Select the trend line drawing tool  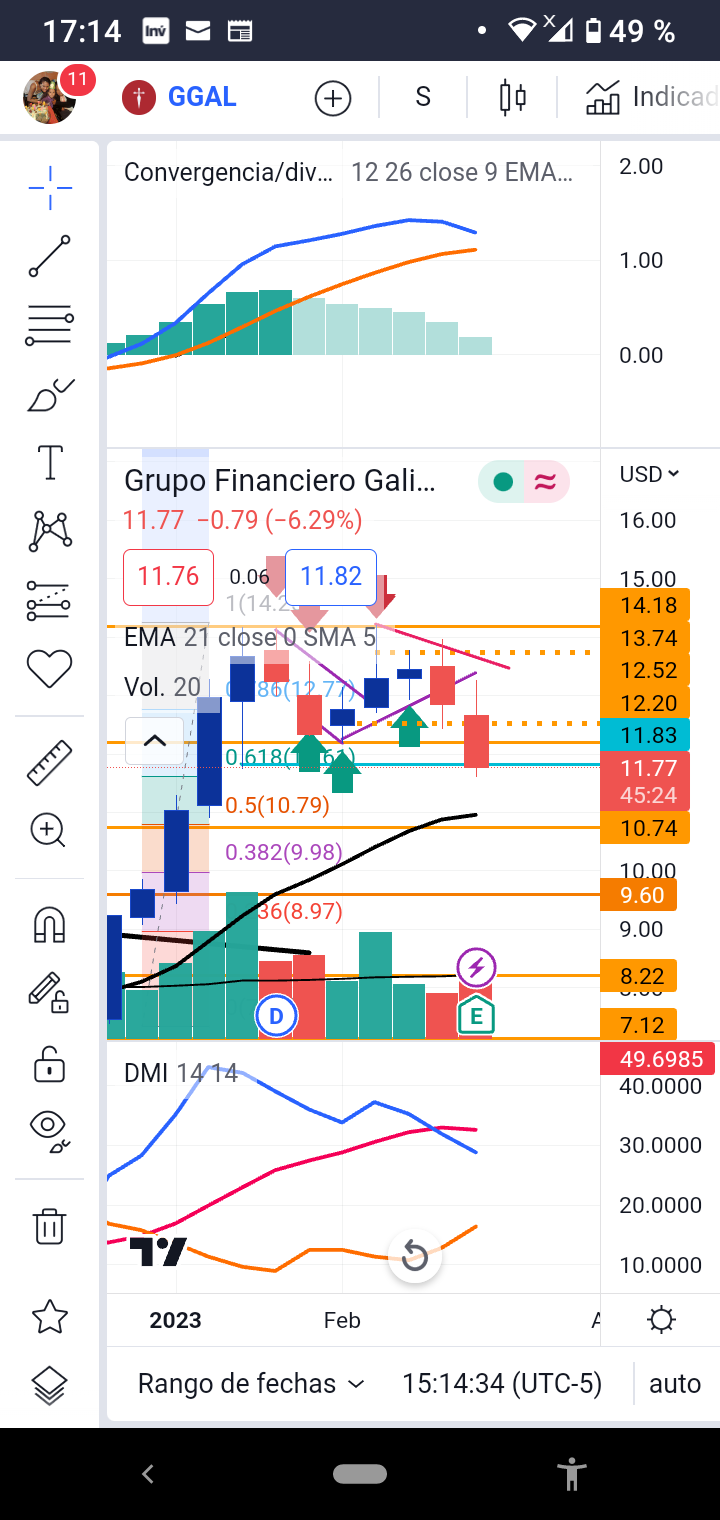[x=49, y=256]
